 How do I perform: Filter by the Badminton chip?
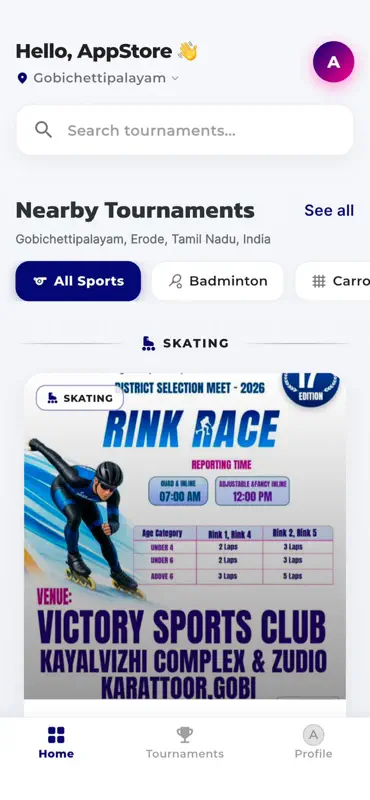pos(217,281)
